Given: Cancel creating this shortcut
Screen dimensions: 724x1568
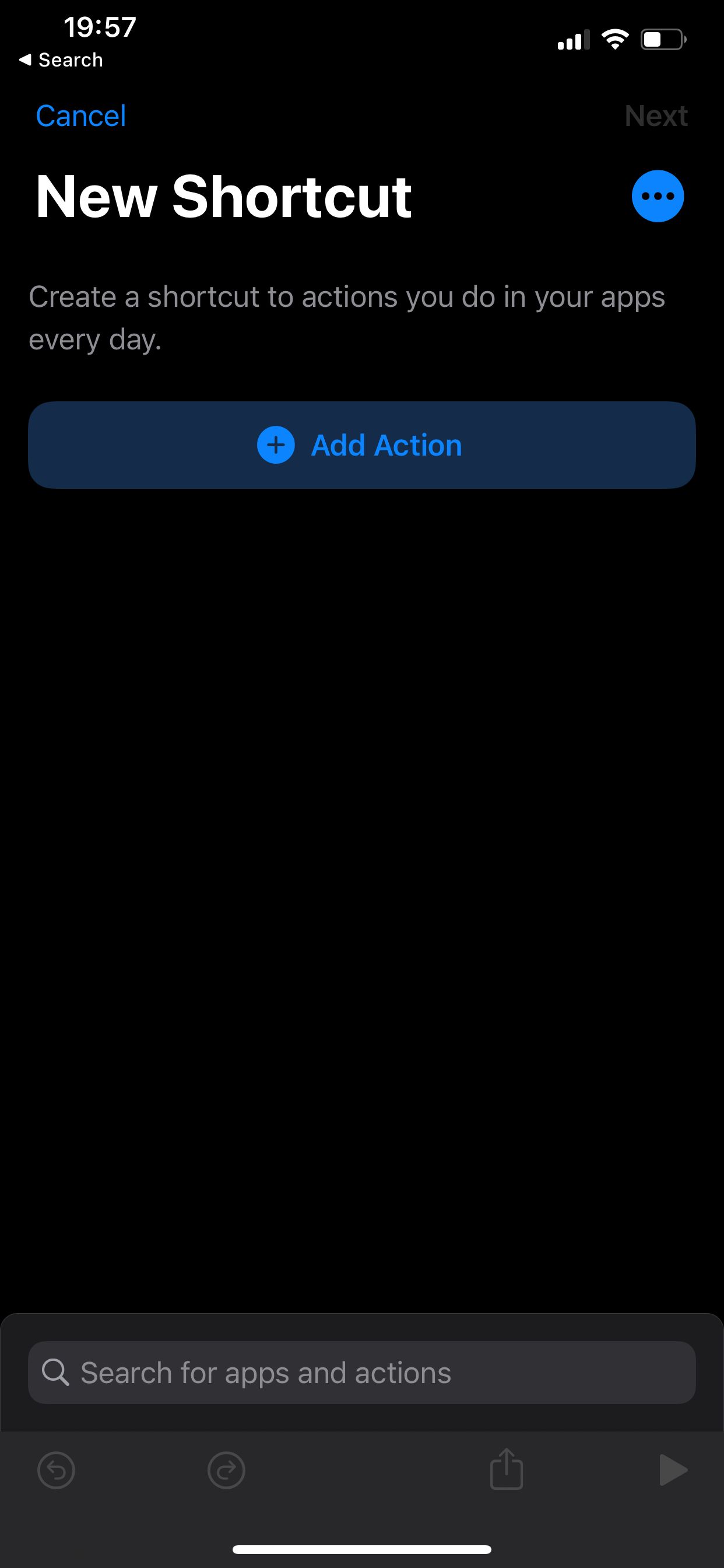Looking at the screenshot, I should pyautogui.click(x=81, y=115).
